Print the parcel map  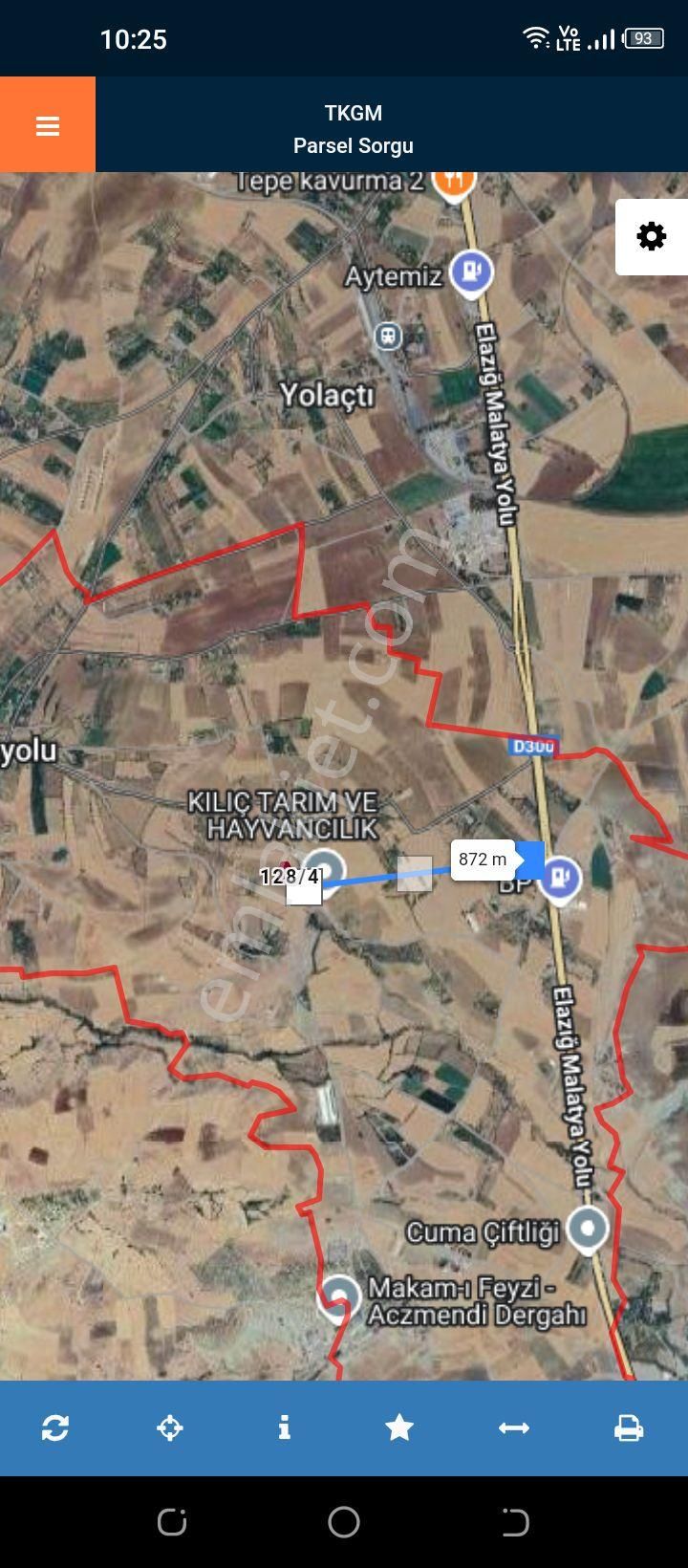point(628,1427)
